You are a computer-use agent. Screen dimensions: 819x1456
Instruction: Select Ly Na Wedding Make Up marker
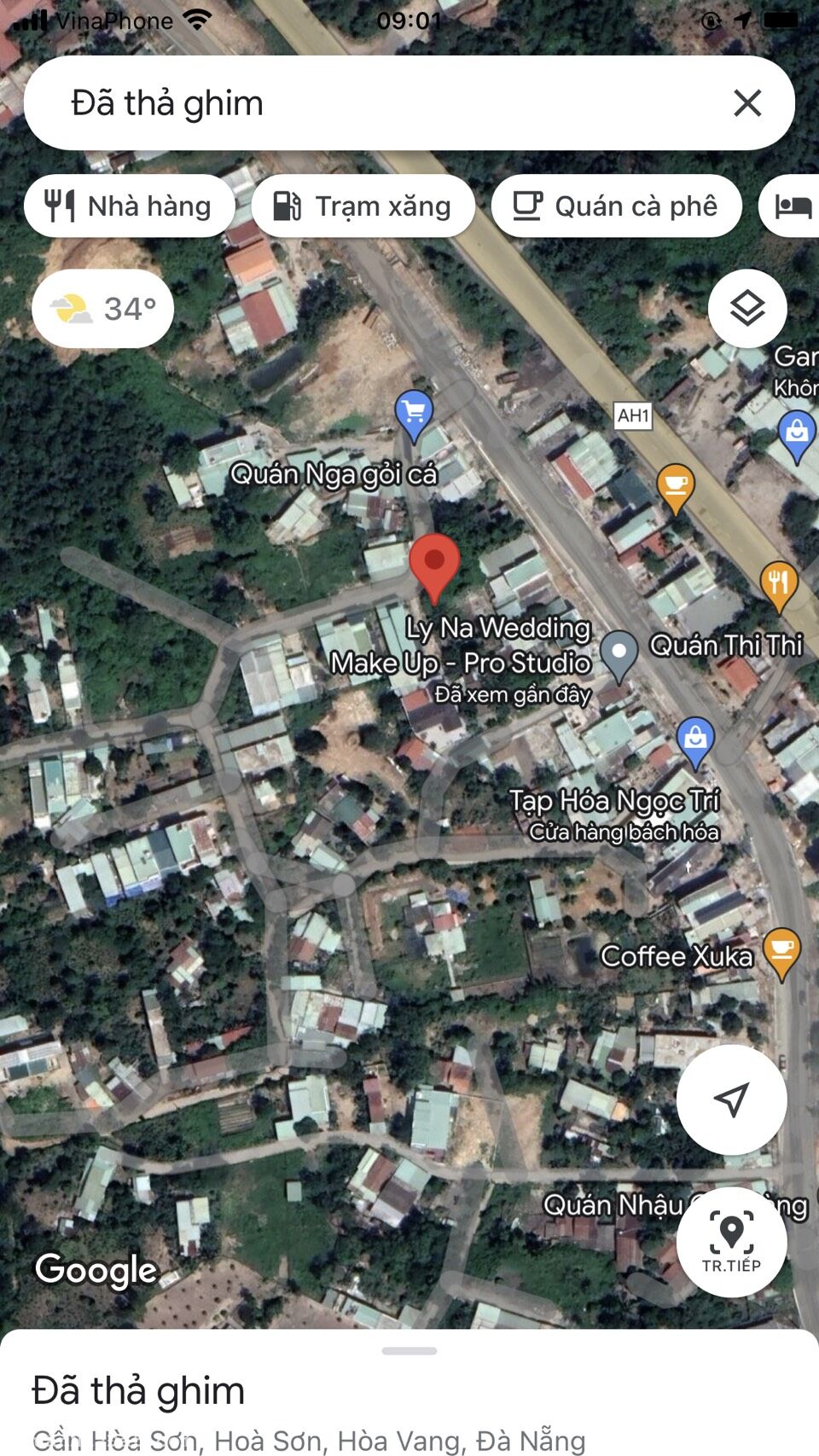point(619,653)
